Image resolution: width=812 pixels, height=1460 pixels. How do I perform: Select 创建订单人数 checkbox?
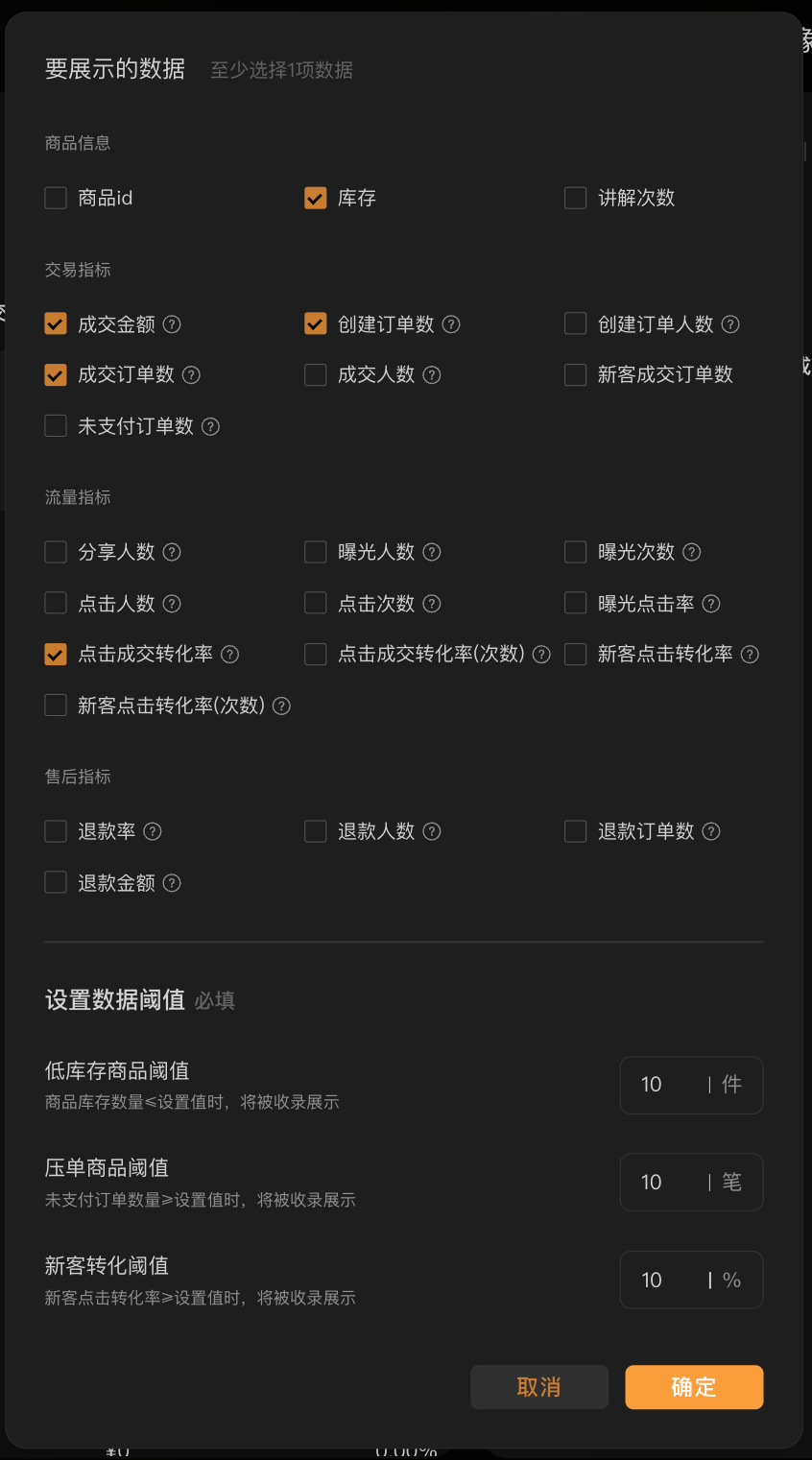pos(576,324)
